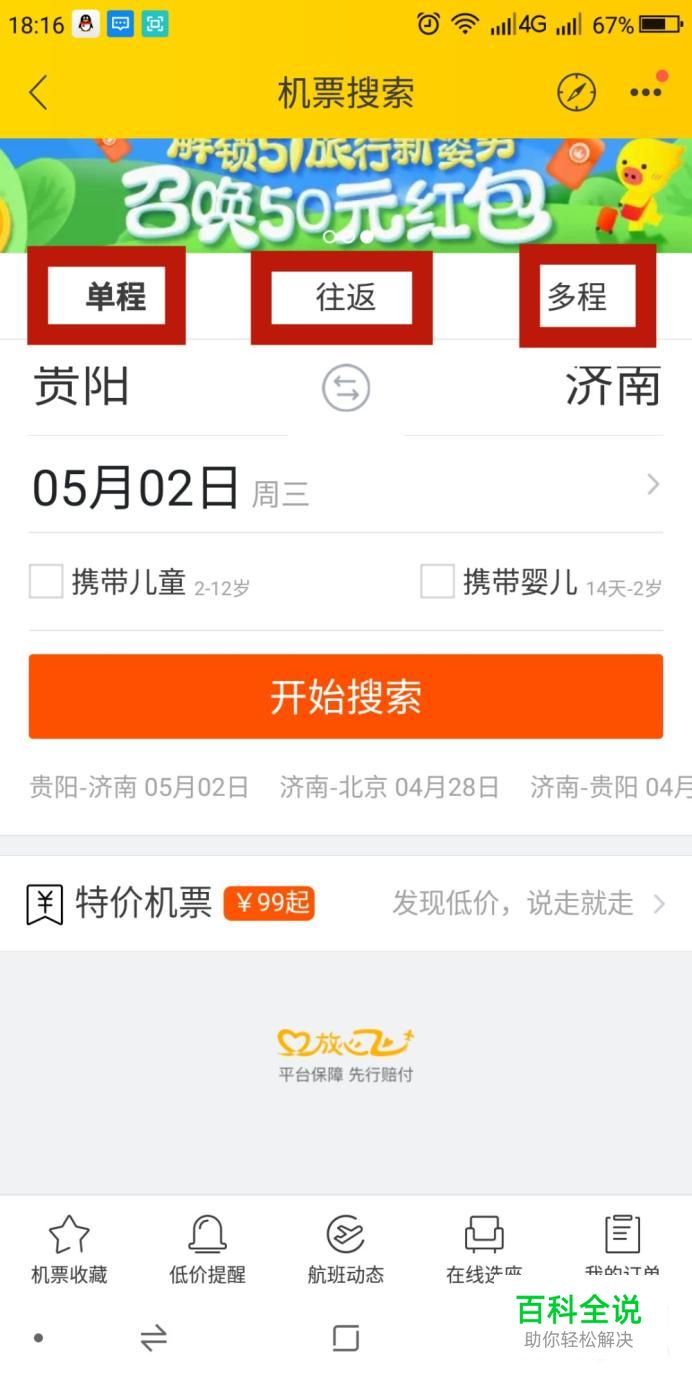Image resolution: width=692 pixels, height=1384 pixels.
Task: Reuse recent search 济南-北京 04月28日
Action: click(x=389, y=788)
